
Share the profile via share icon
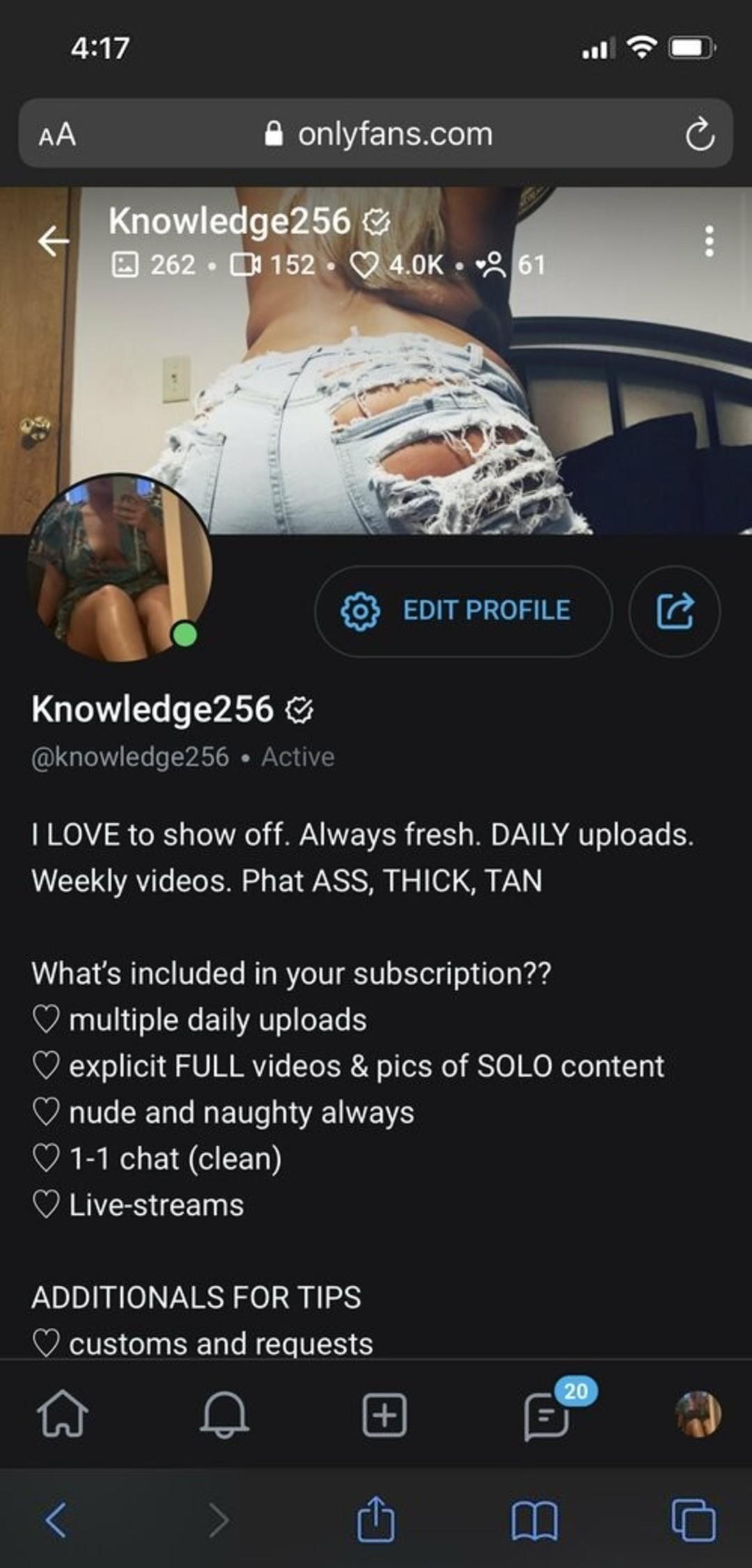tap(674, 611)
